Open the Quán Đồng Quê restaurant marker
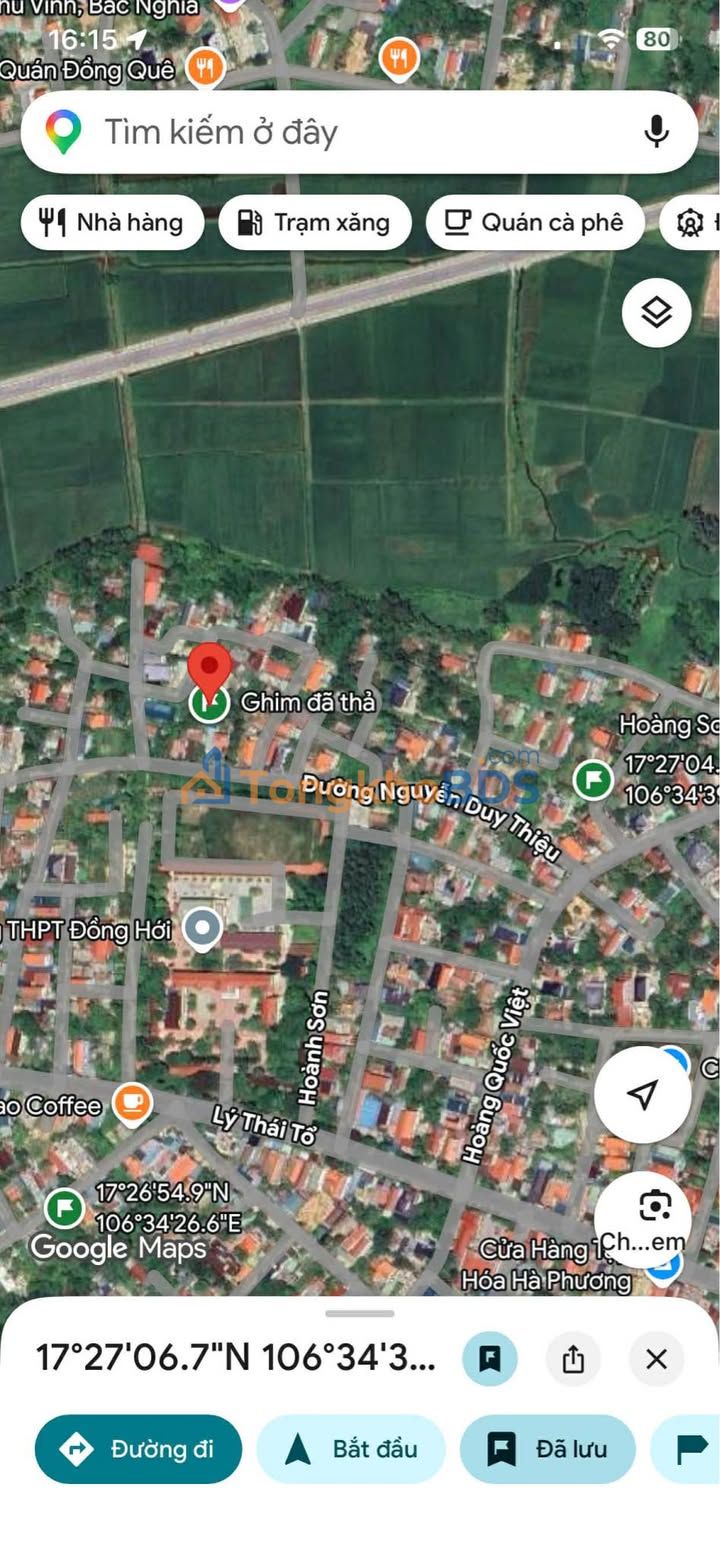The image size is (720, 1557). [204, 68]
